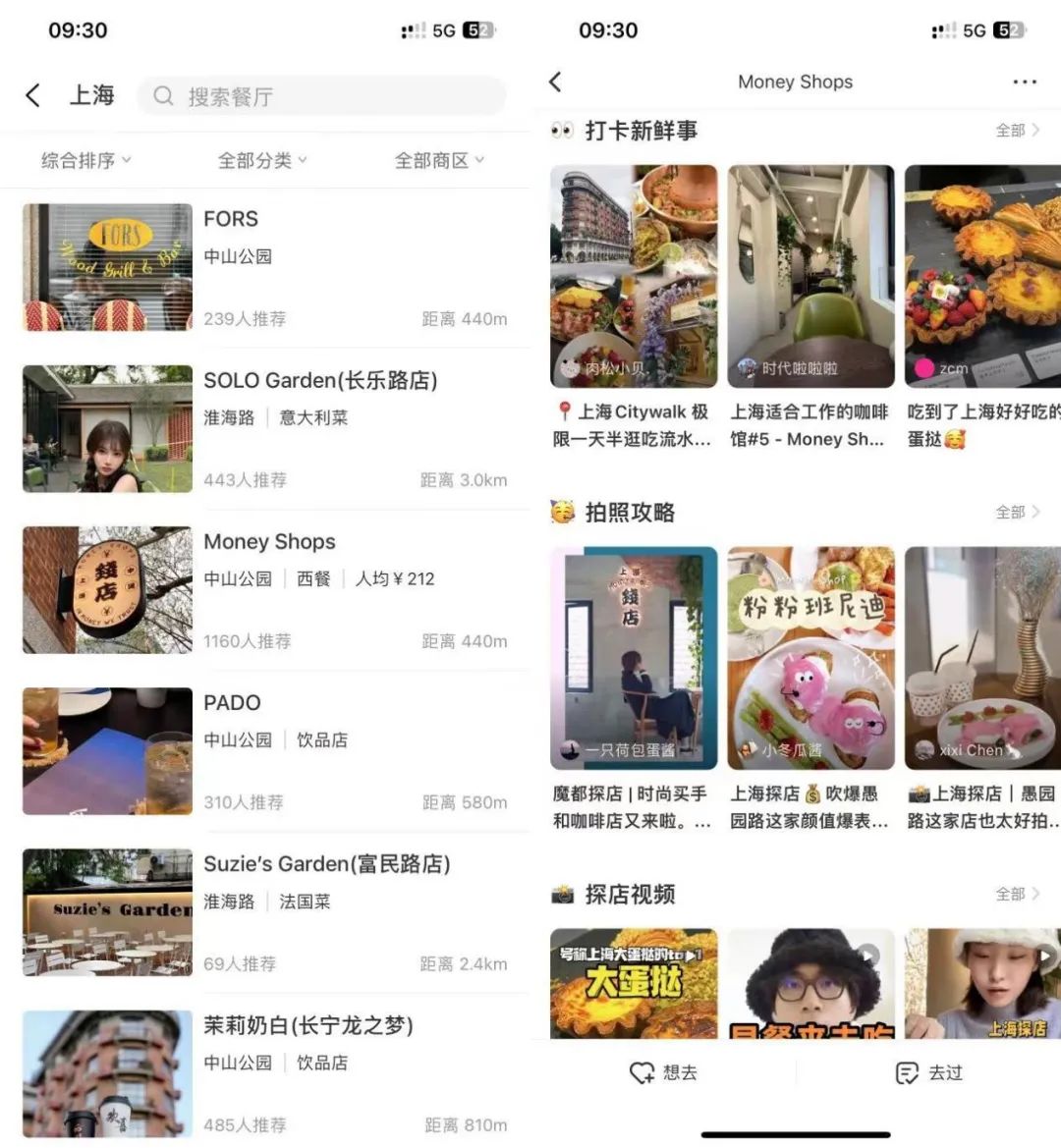This screenshot has height=1148, width=1061.
Task: Go back from the Money Shops page
Action: click(556, 82)
